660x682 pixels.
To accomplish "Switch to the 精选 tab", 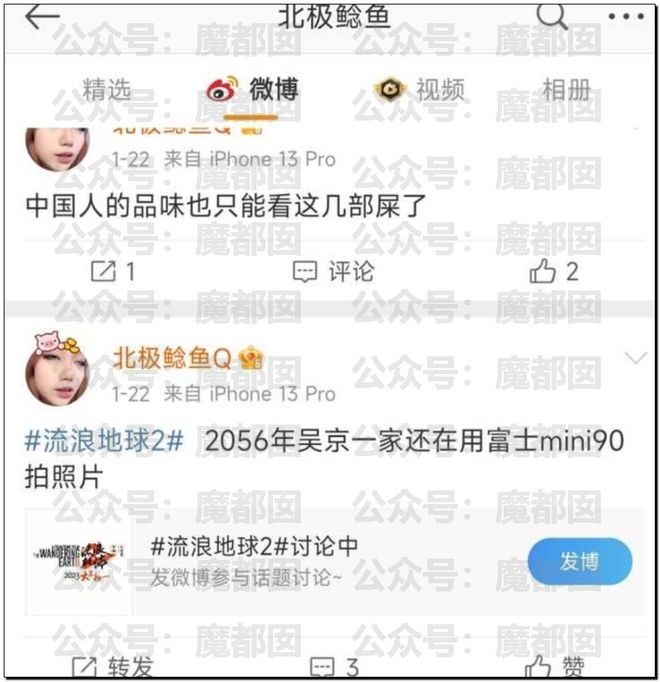I will (106, 90).
